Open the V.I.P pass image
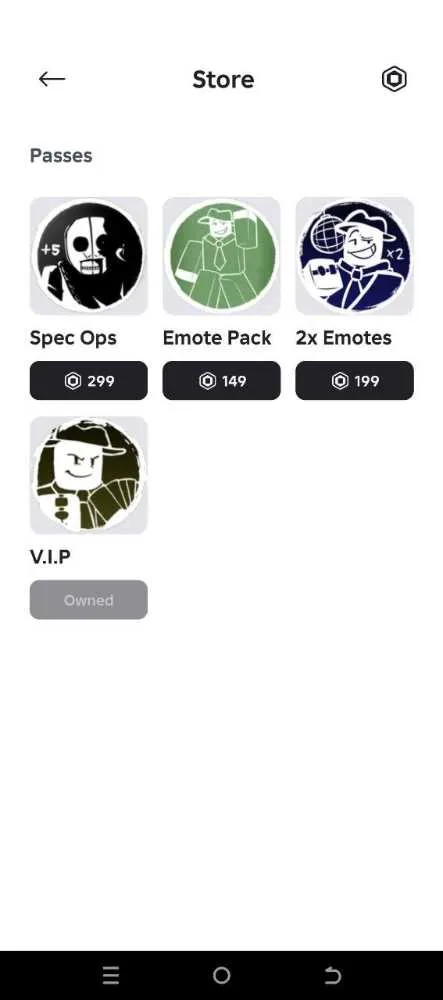 point(89,475)
